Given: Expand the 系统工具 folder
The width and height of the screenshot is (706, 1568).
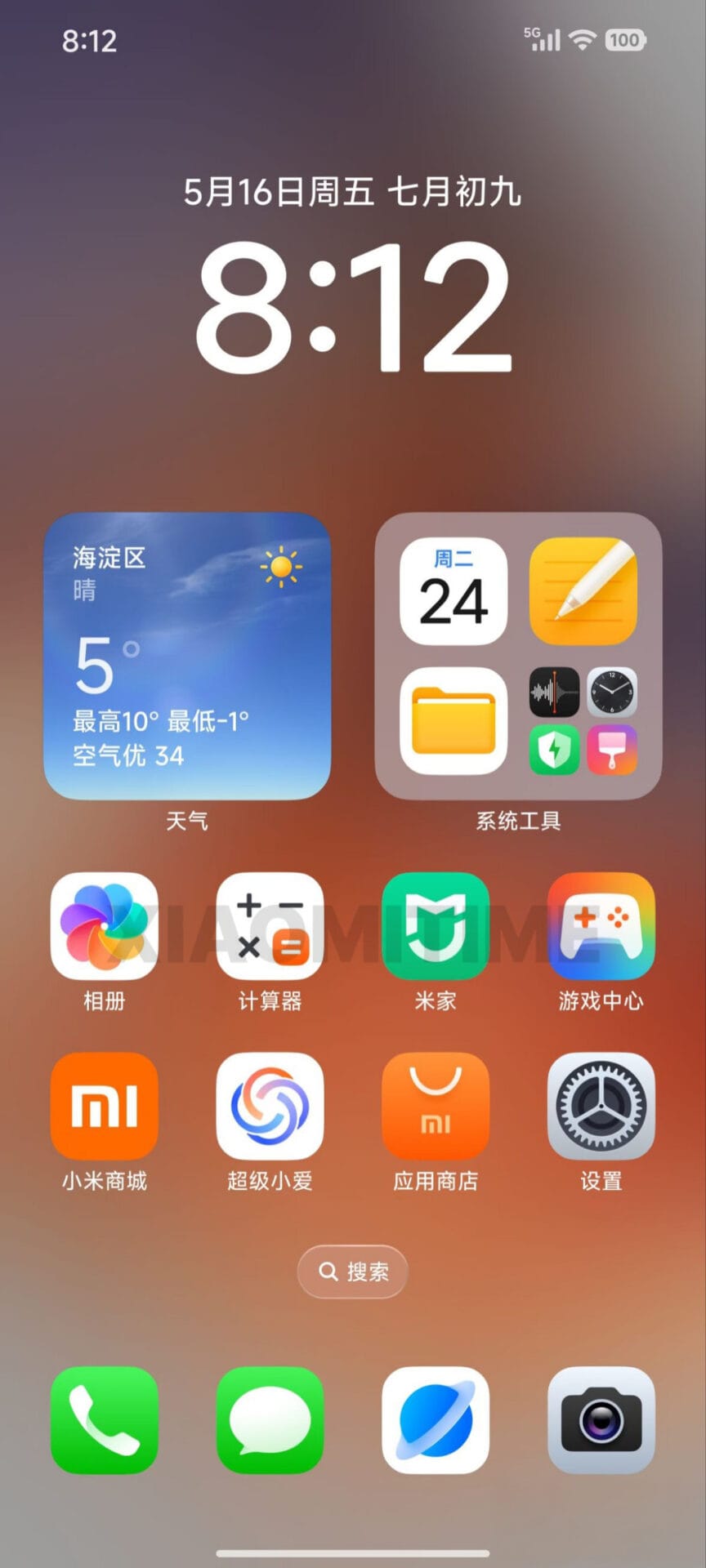Looking at the screenshot, I should pyautogui.click(x=517, y=653).
